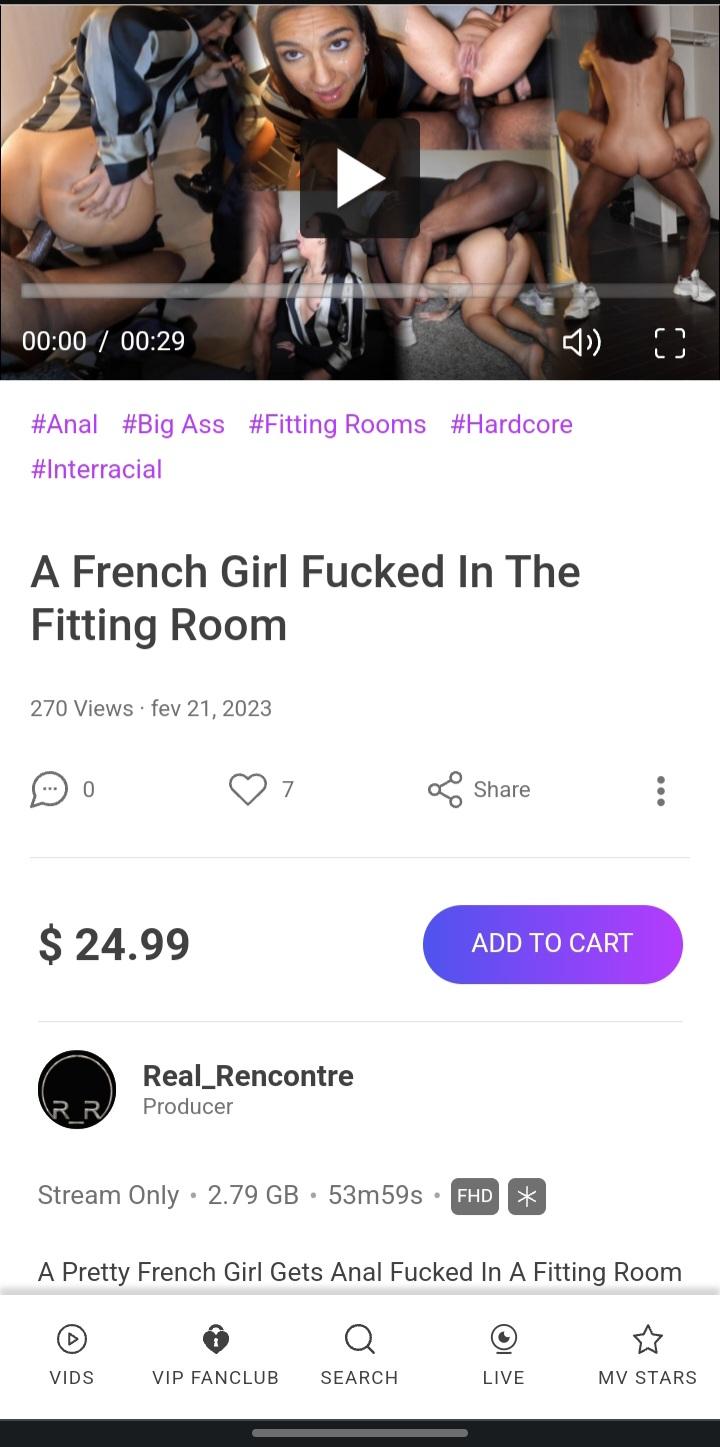
Task: Switch to the MV STARS tab
Action: [647, 1355]
